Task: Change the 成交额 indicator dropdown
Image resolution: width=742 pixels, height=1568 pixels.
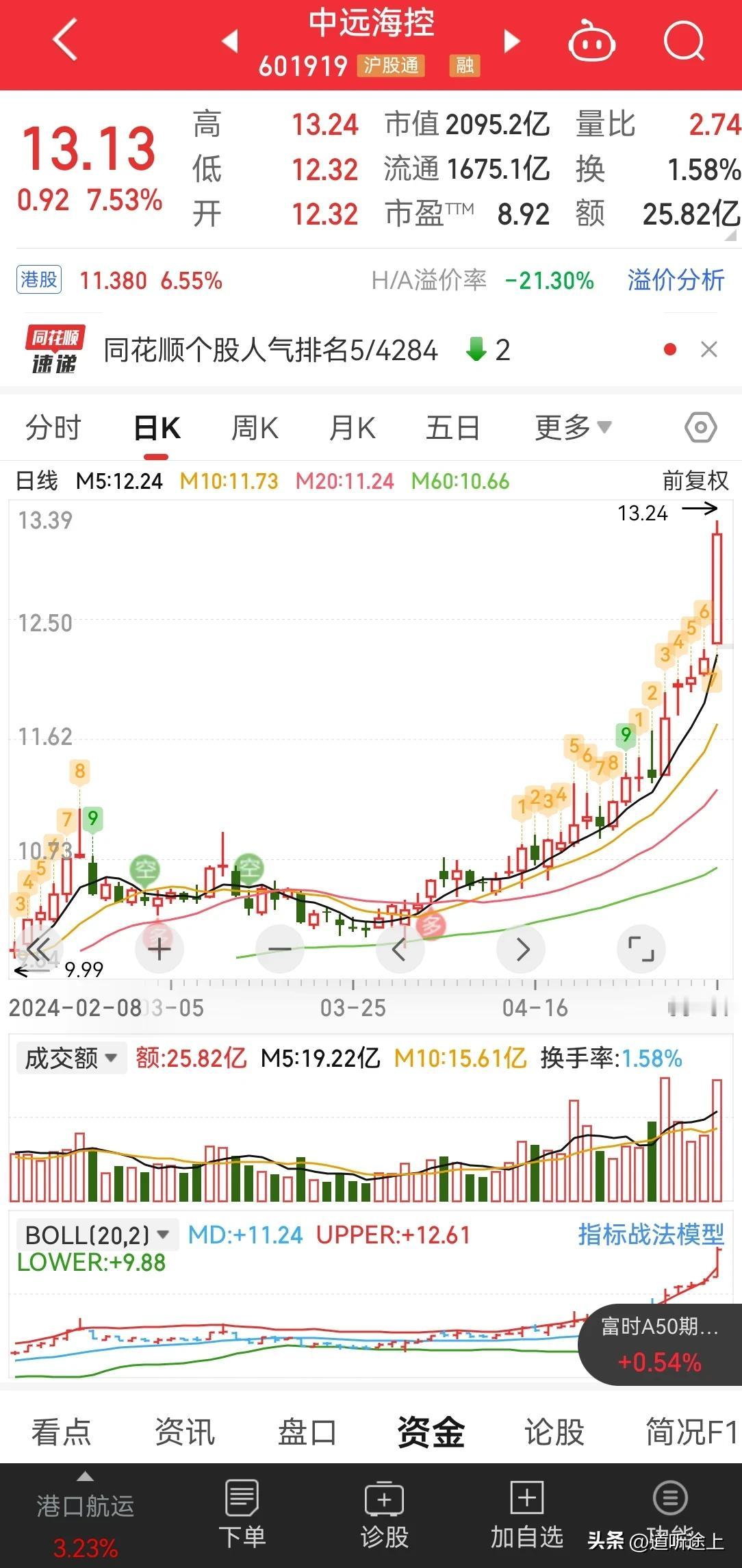Action: pos(71,1059)
